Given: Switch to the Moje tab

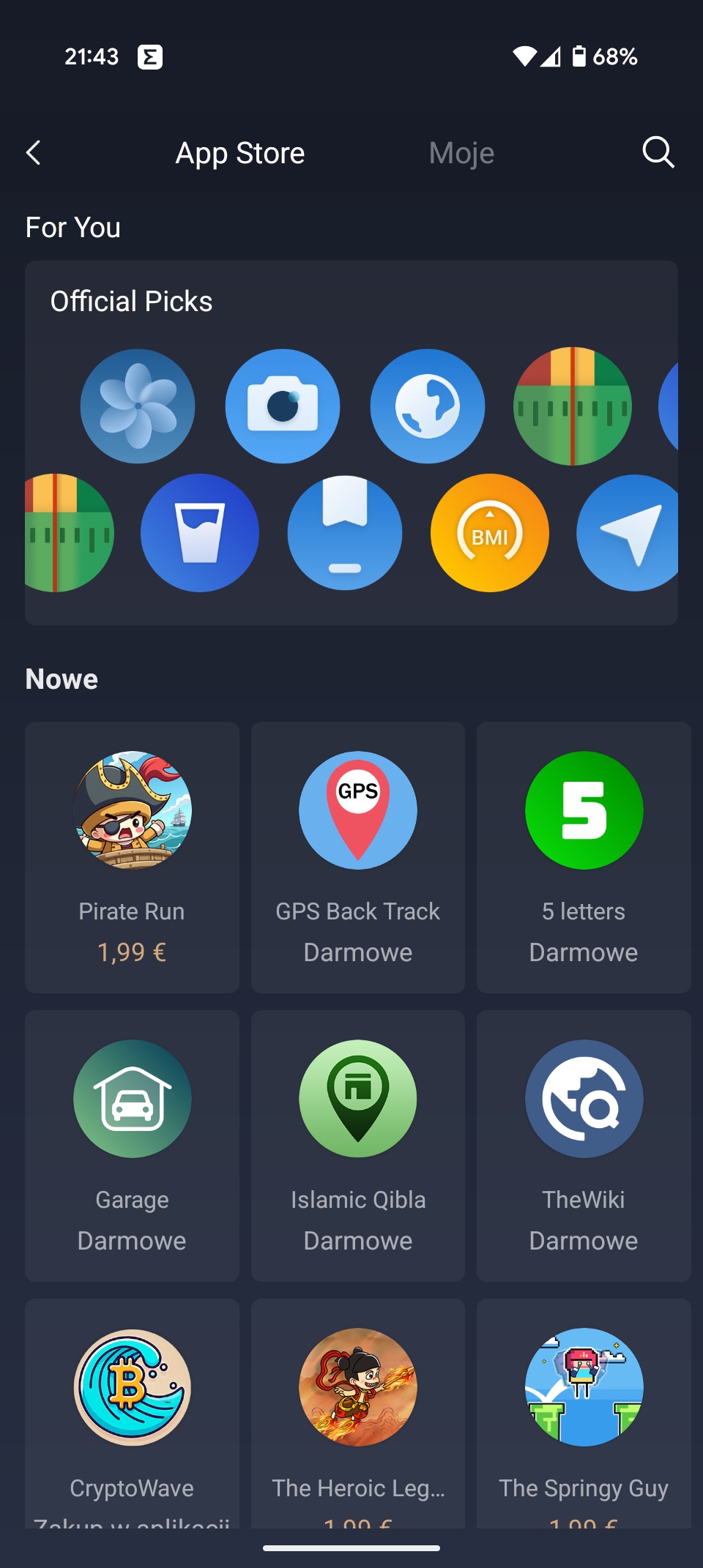Looking at the screenshot, I should (461, 153).
